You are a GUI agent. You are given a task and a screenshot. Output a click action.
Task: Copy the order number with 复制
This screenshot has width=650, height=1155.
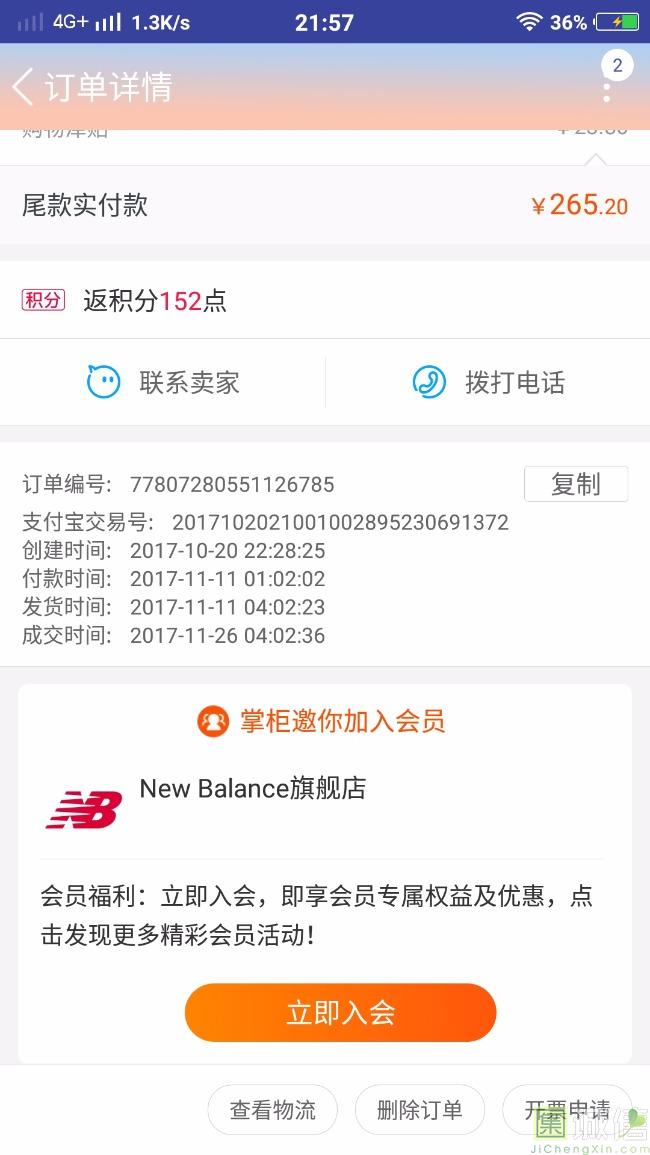(x=576, y=484)
